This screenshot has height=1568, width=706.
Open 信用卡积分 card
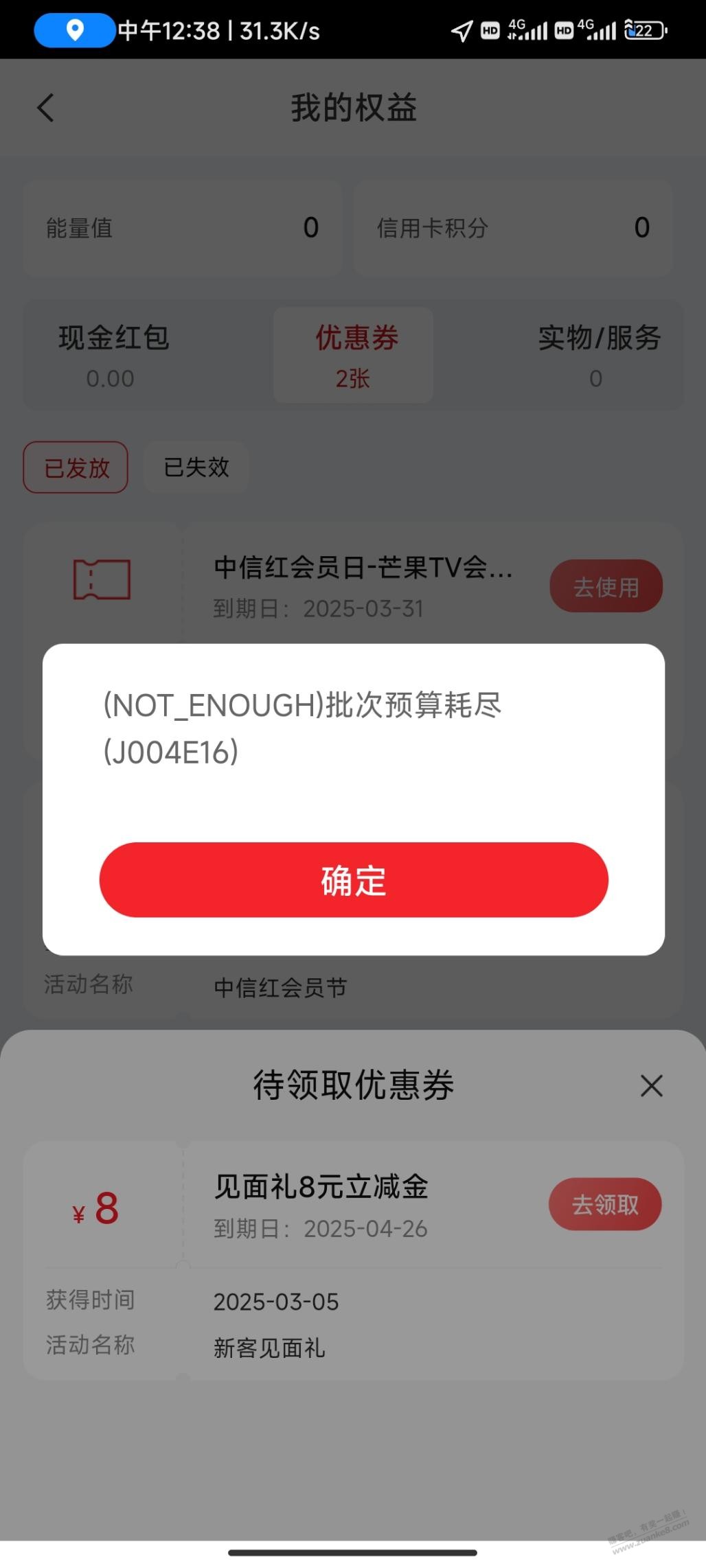[x=512, y=228]
